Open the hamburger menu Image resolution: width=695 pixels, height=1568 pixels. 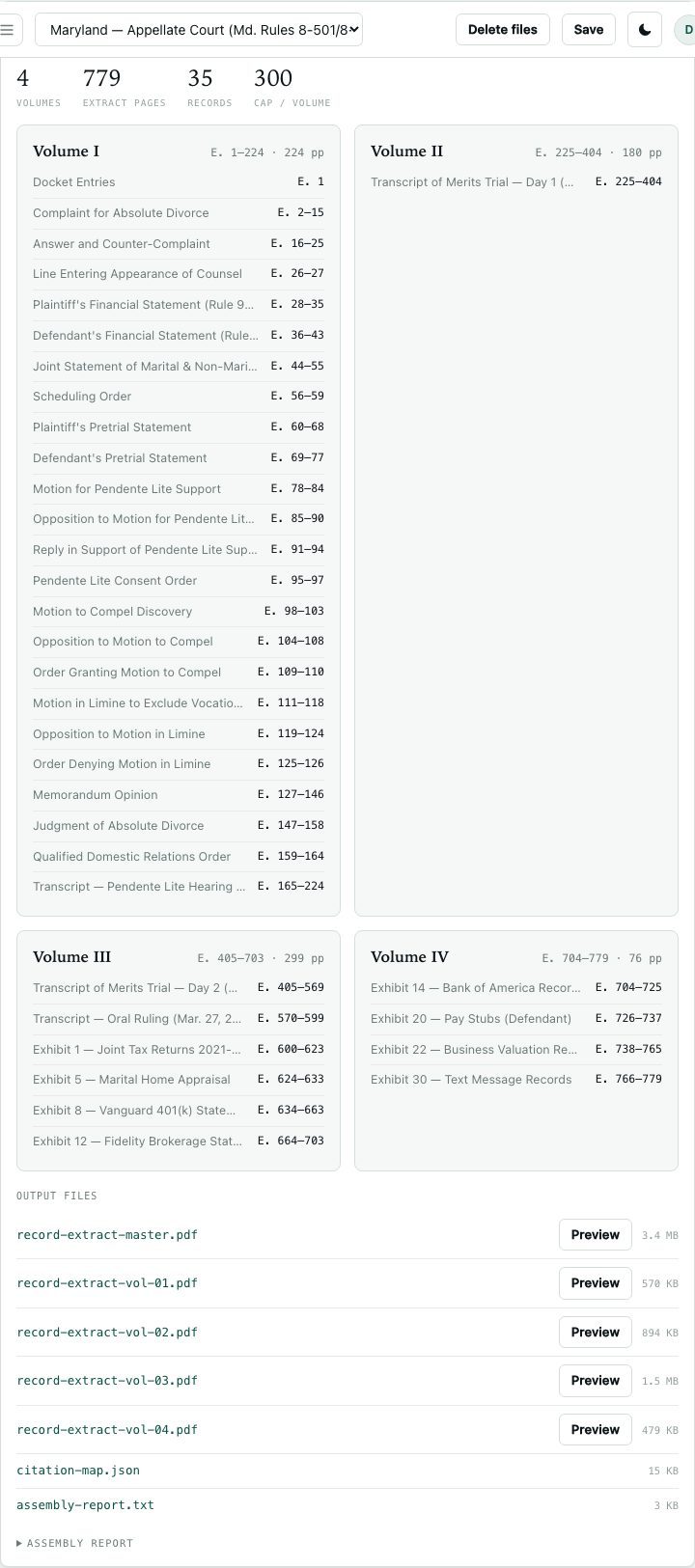(x=8, y=30)
